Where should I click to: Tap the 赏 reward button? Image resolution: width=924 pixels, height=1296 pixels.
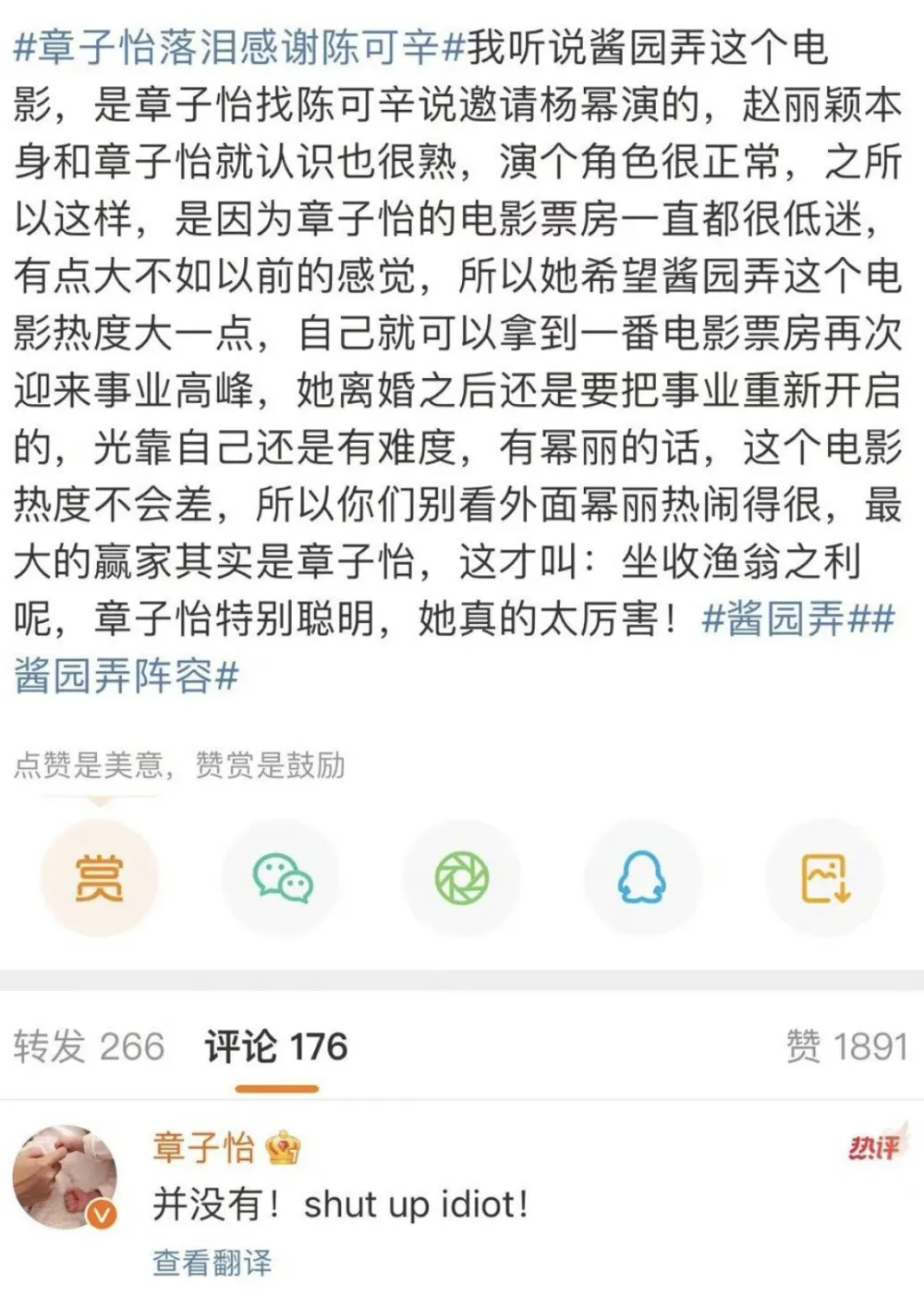(x=99, y=878)
